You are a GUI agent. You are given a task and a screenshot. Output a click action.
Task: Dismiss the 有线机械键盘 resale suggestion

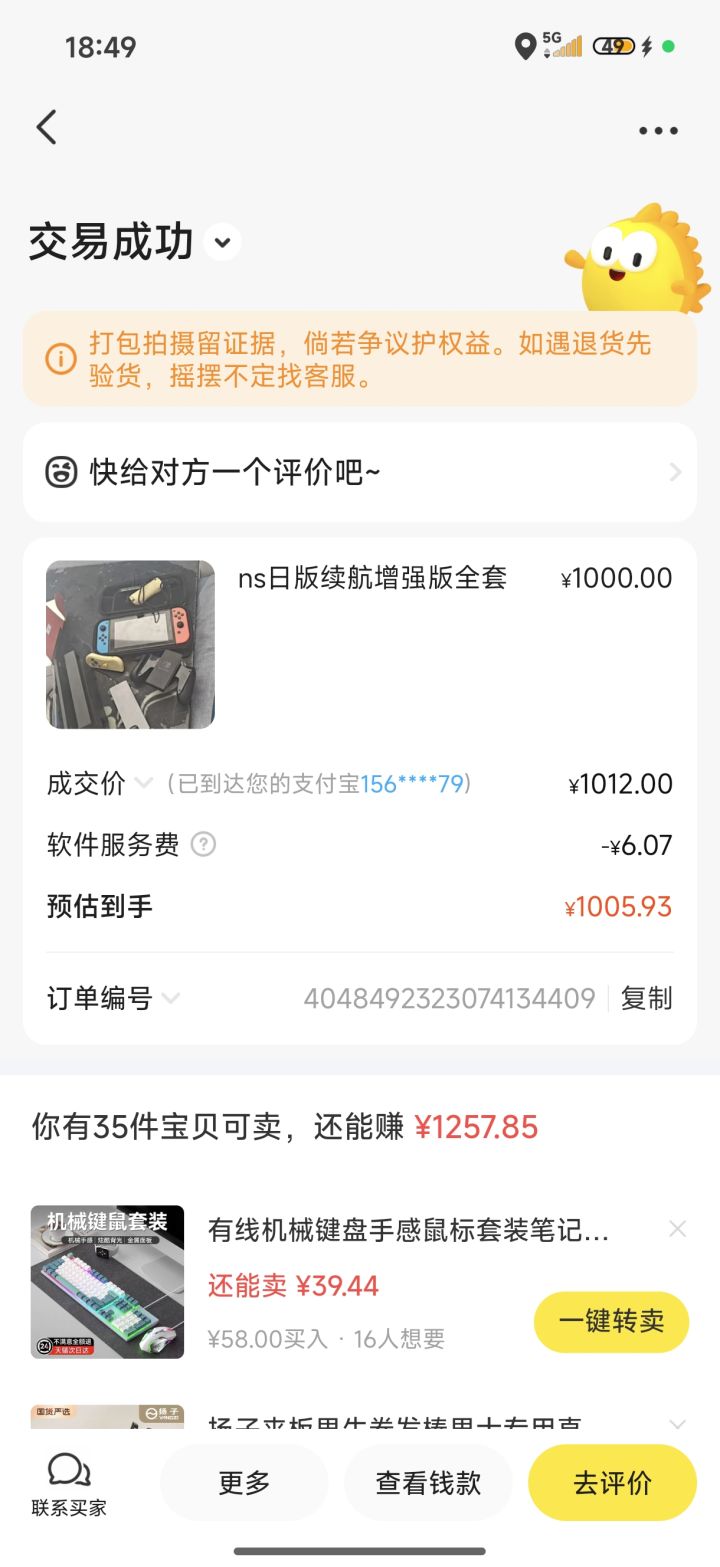pyautogui.click(x=677, y=1229)
